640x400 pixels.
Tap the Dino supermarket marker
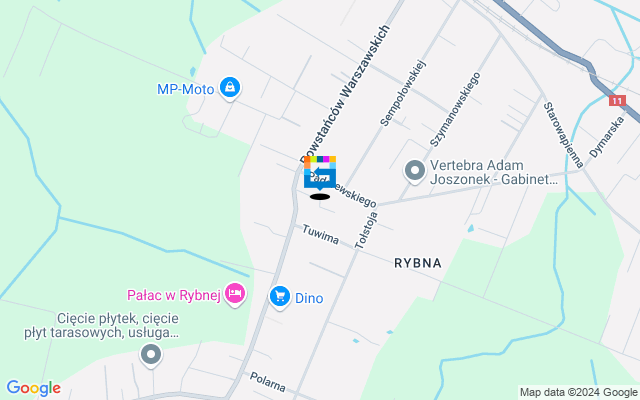[279, 297]
